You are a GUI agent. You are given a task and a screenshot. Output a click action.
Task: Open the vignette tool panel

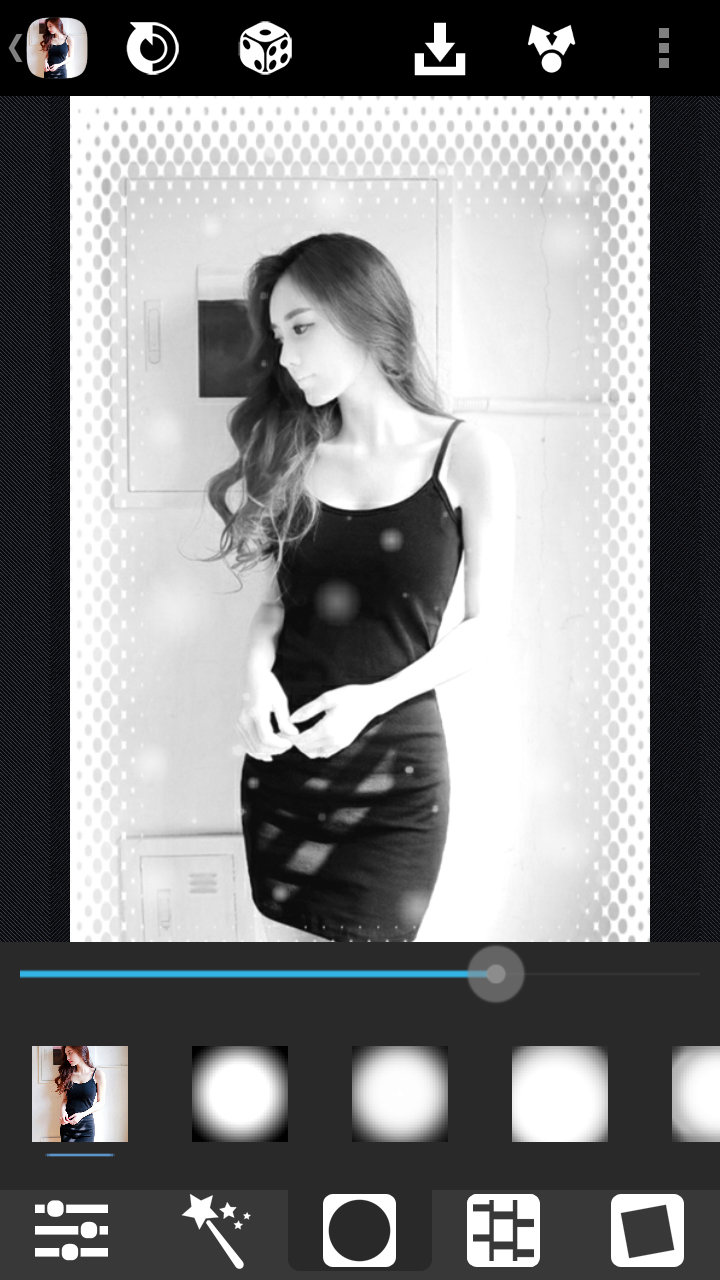pos(360,1229)
